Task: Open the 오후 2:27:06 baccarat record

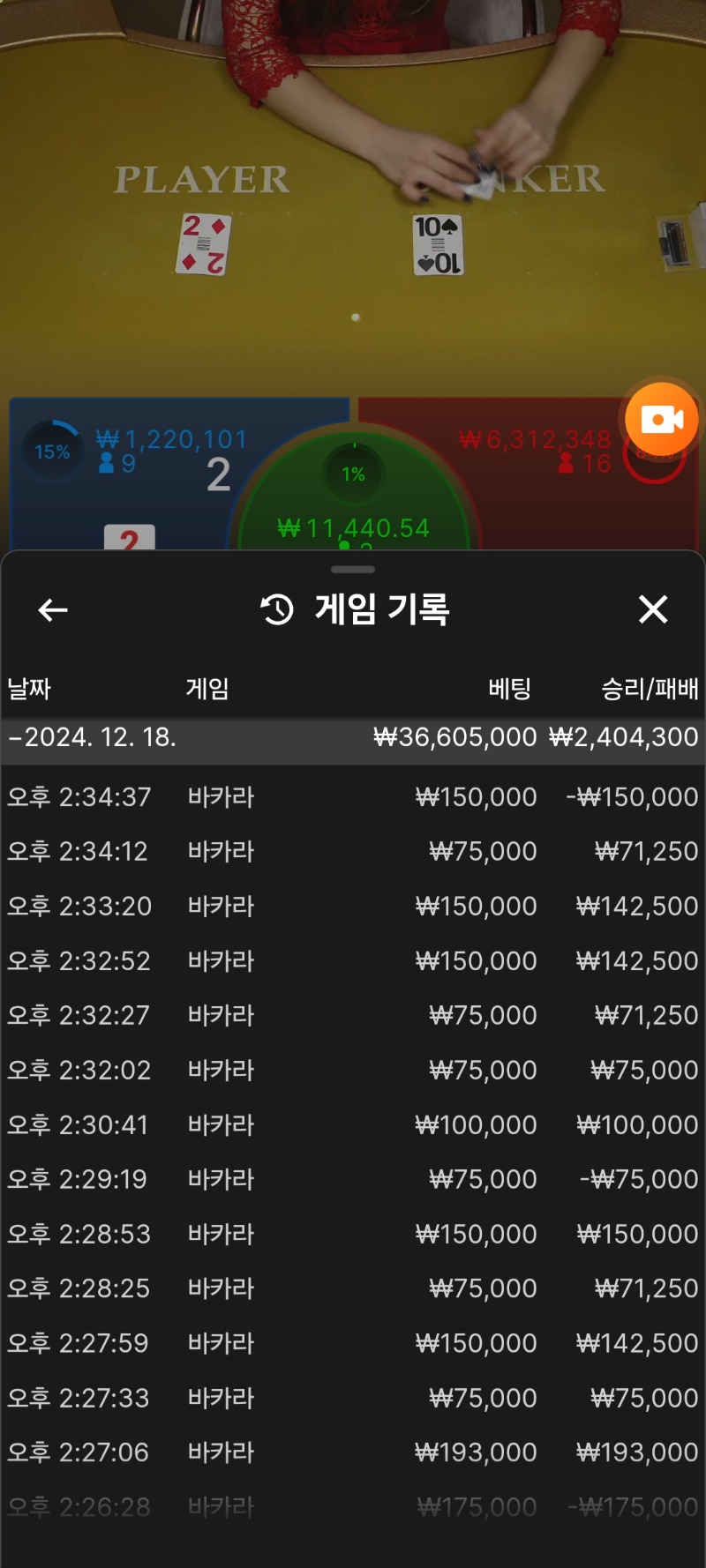Action: point(353,1452)
